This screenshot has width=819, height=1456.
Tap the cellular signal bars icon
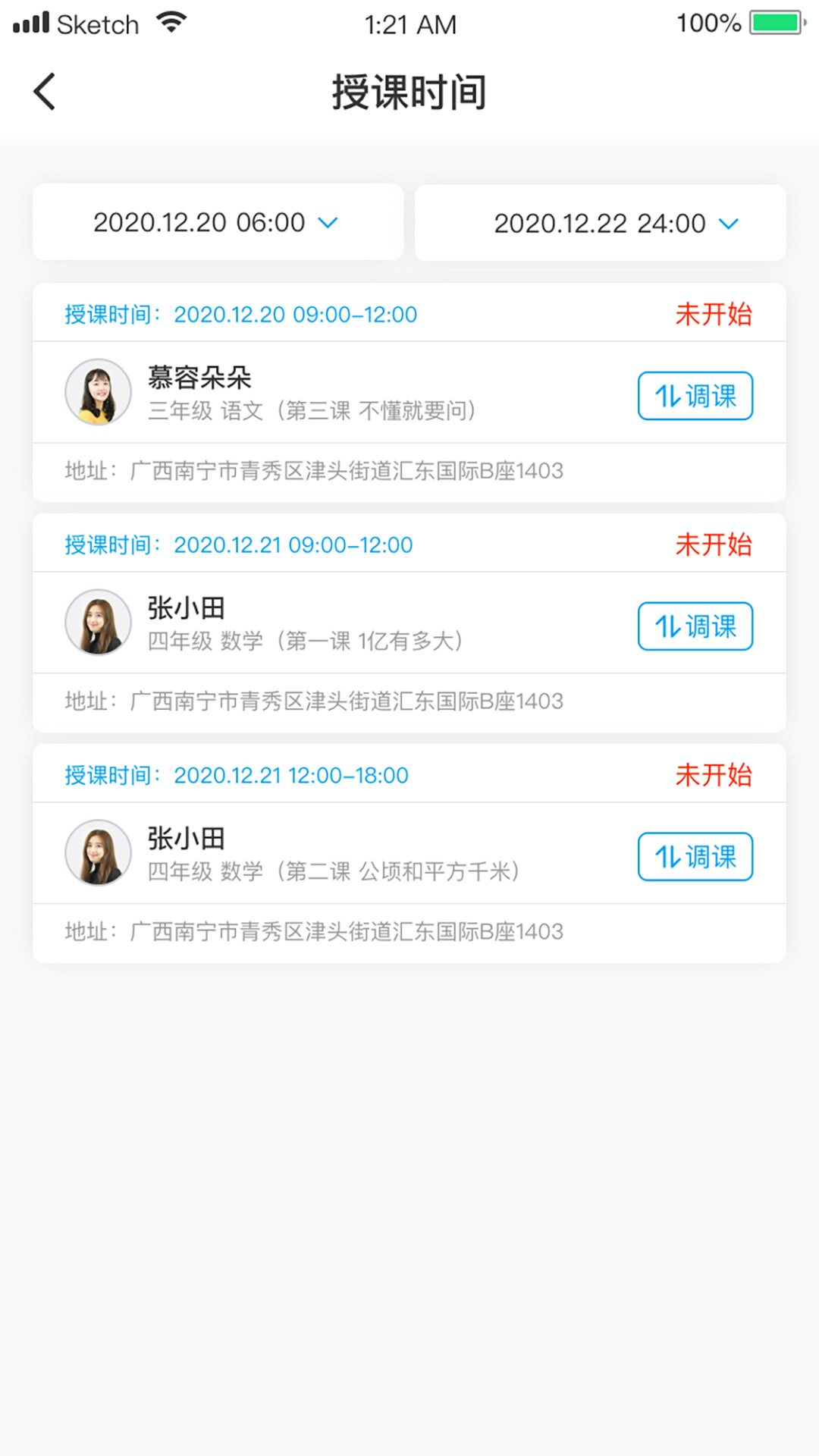(x=30, y=23)
